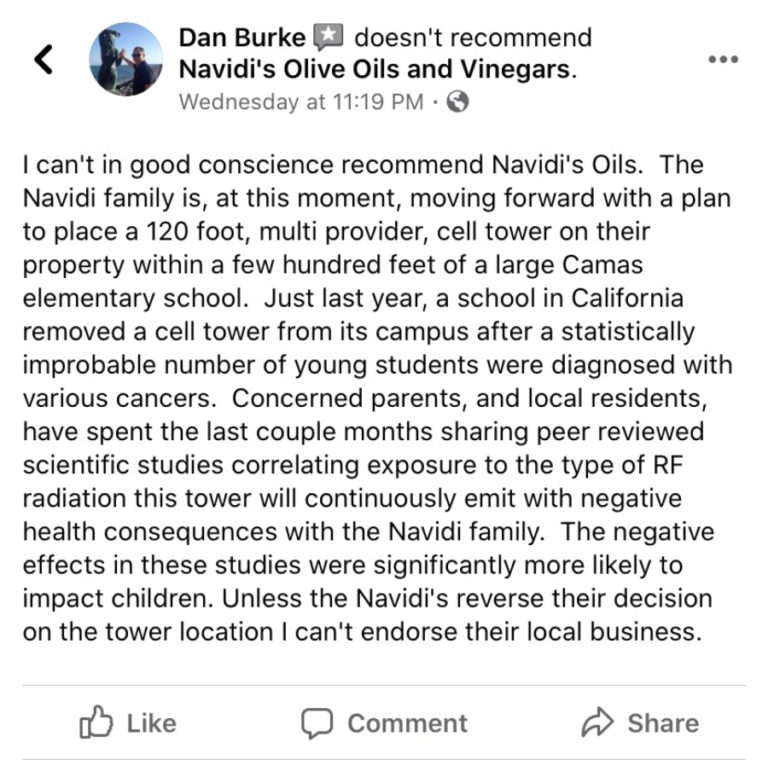Open the post's three-dot options menu
The height and width of the screenshot is (760, 768).
click(722, 59)
